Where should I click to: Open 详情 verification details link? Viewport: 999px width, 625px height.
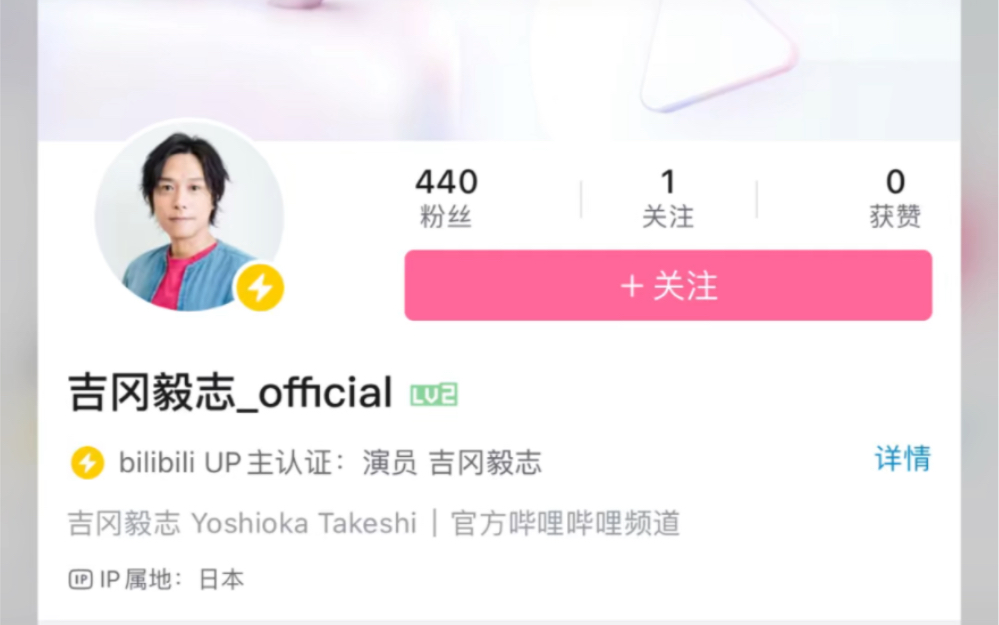coord(902,459)
